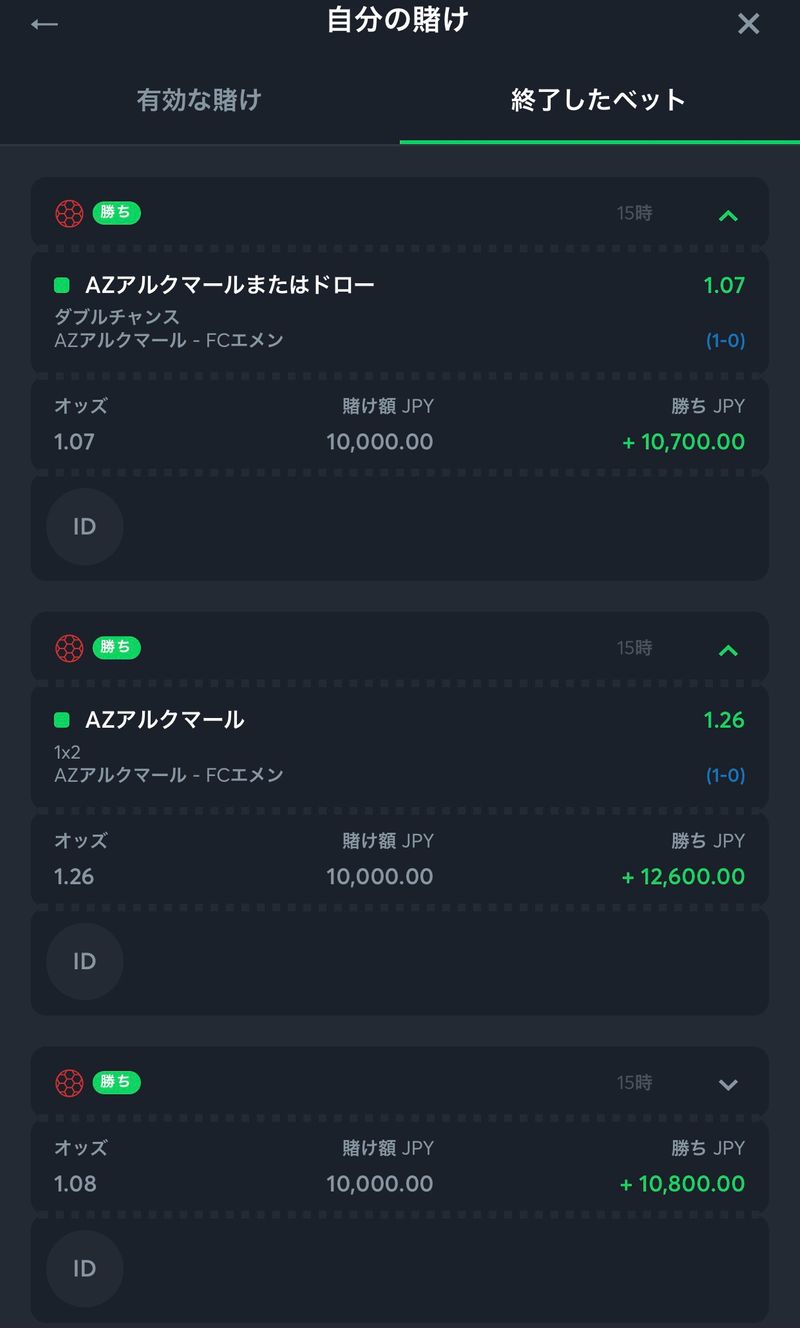The image size is (800, 1328).
Task: Tap the ID button under the 12,600.00 win
Action: pos(85,962)
